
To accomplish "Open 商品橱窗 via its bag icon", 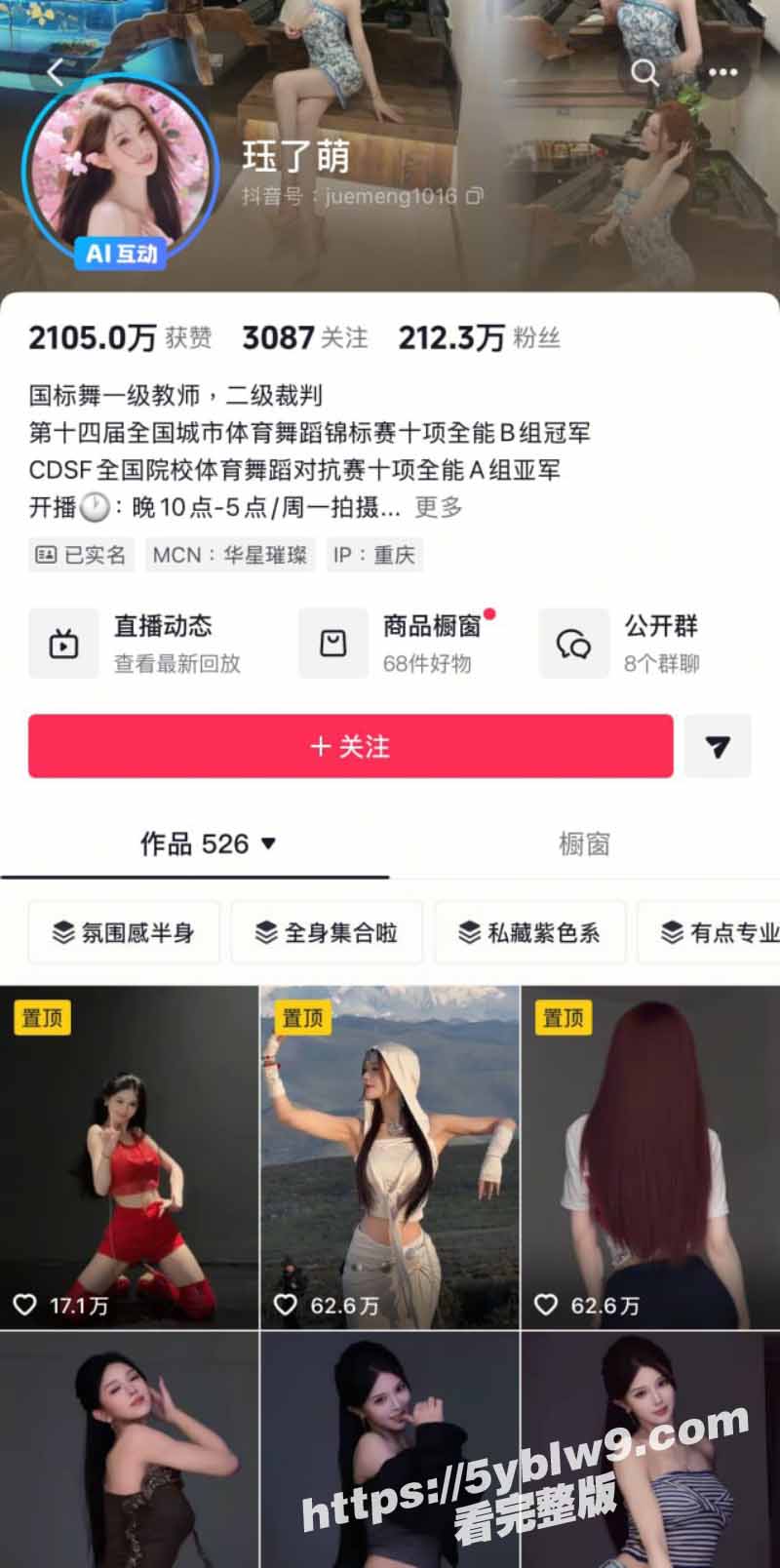I will click(332, 642).
